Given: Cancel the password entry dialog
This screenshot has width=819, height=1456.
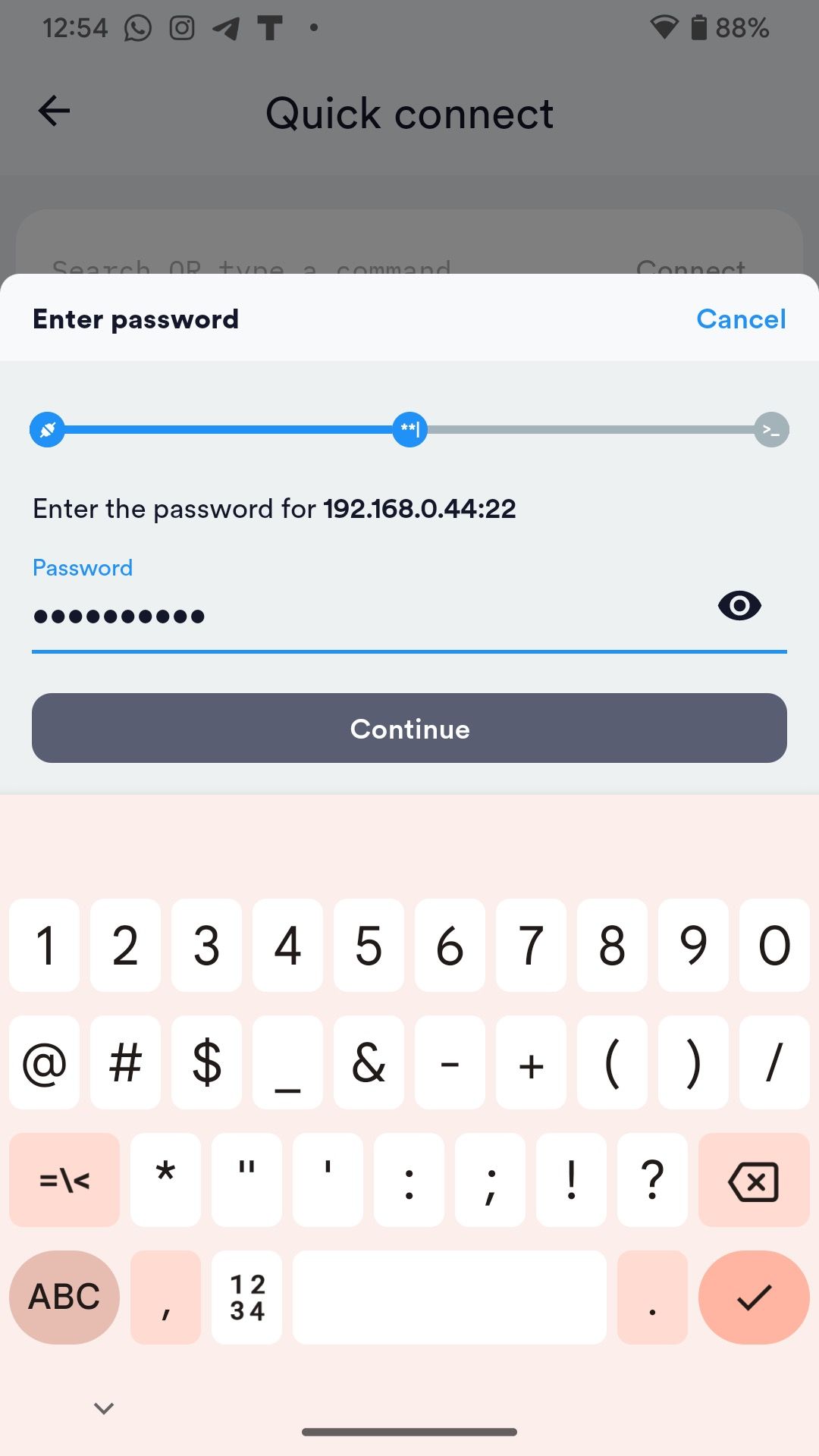Looking at the screenshot, I should [x=741, y=319].
